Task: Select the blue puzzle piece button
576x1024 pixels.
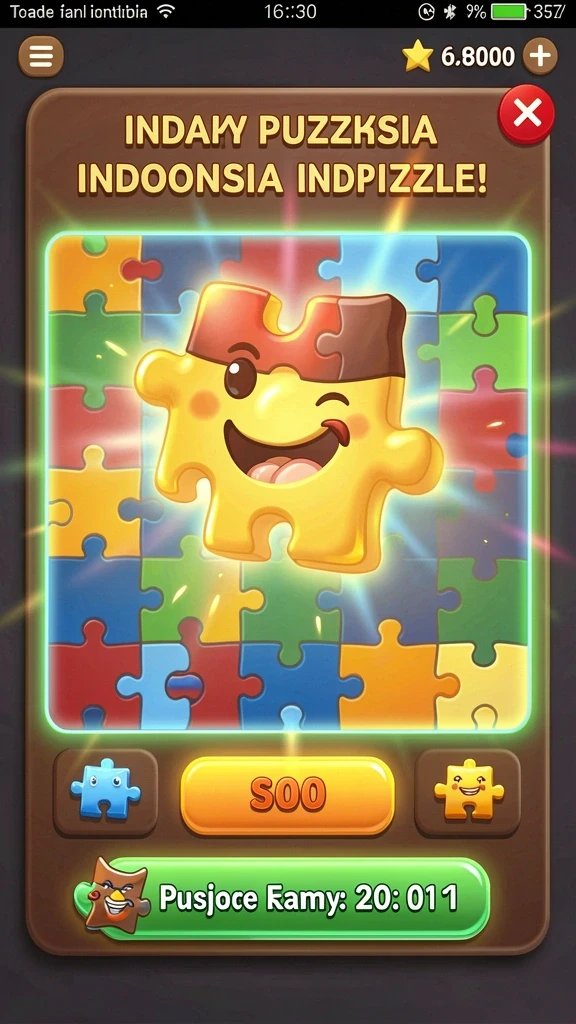Action: [105, 792]
